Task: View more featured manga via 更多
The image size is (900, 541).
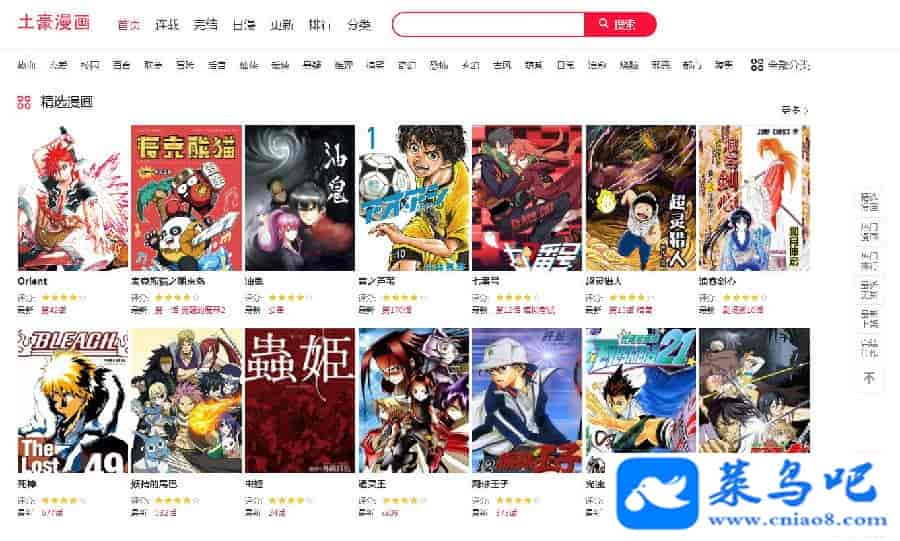Action: pyautogui.click(x=794, y=110)
